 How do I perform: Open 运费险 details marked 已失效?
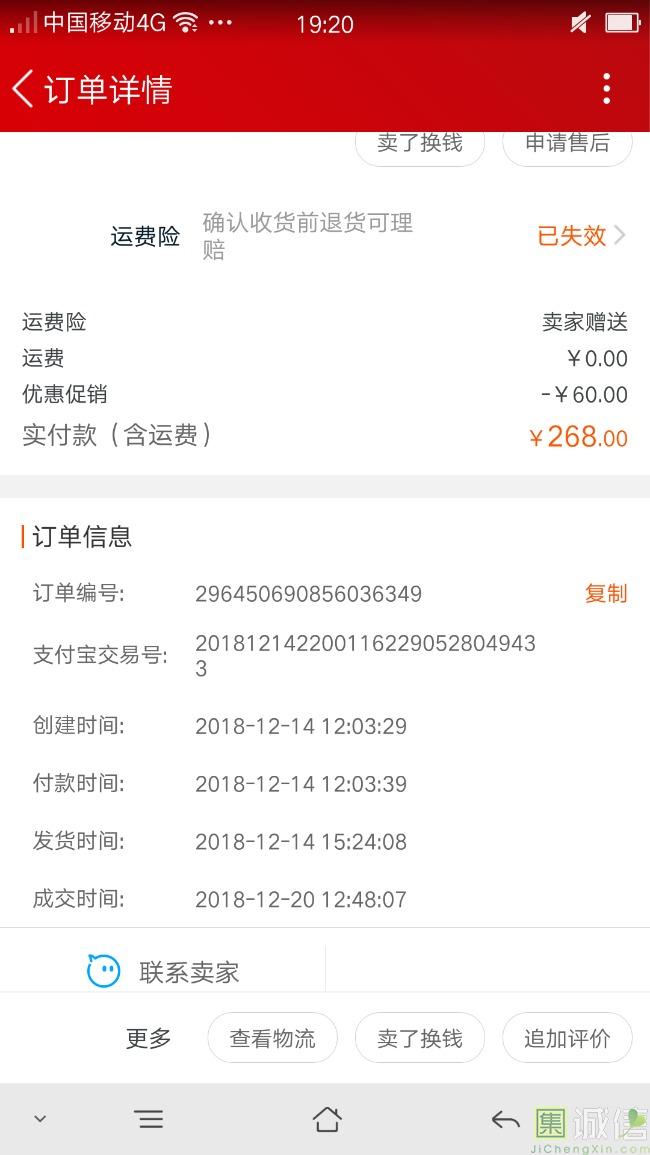(581, 236)
